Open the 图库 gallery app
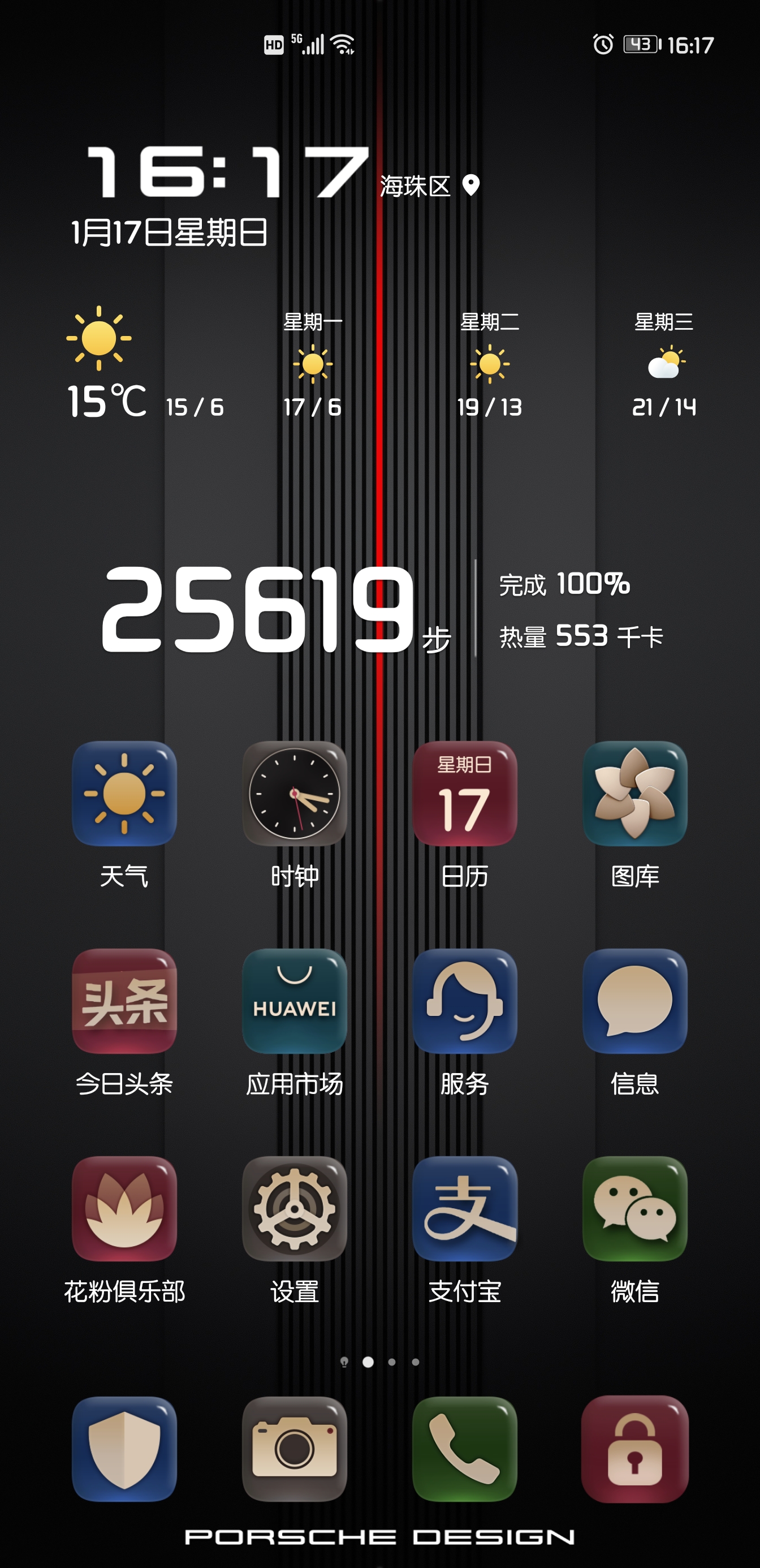This screenshot has height=1568, width=760. 634,793
